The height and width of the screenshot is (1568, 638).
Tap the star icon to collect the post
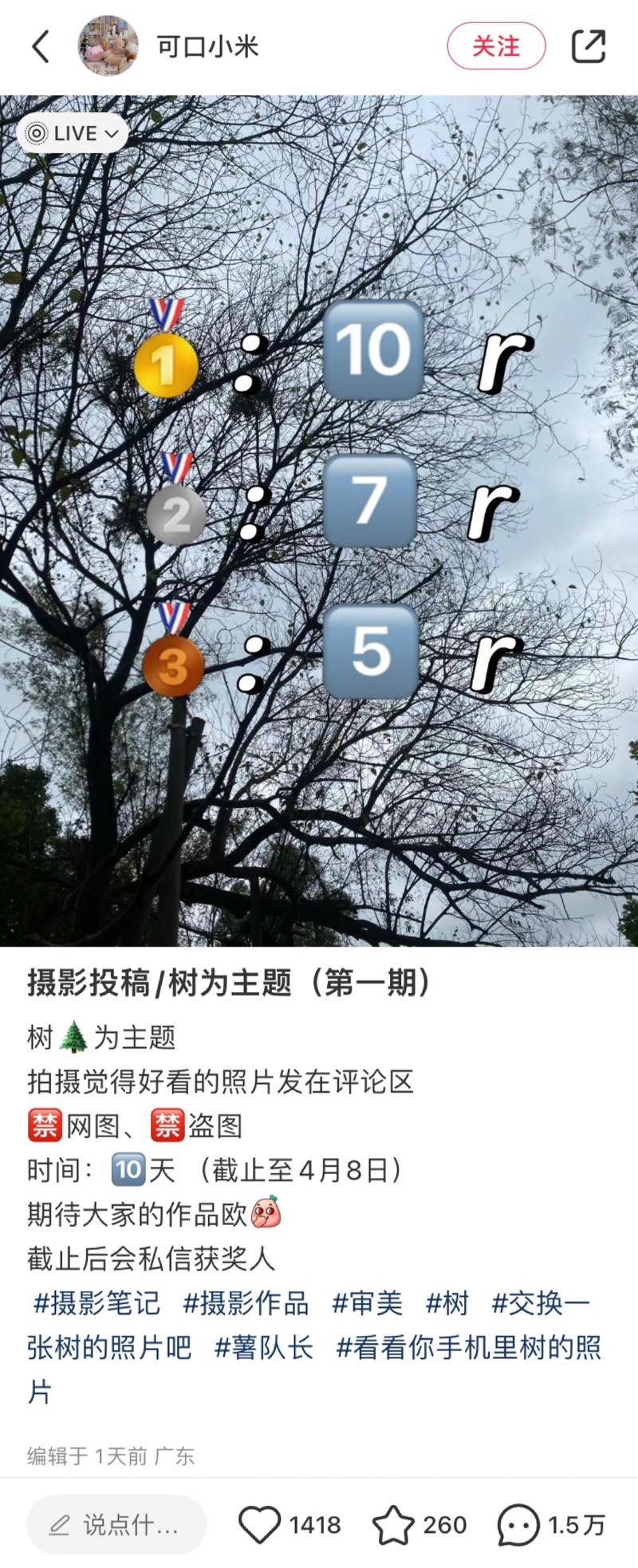pyautogui.click(x=396, y=1524)
